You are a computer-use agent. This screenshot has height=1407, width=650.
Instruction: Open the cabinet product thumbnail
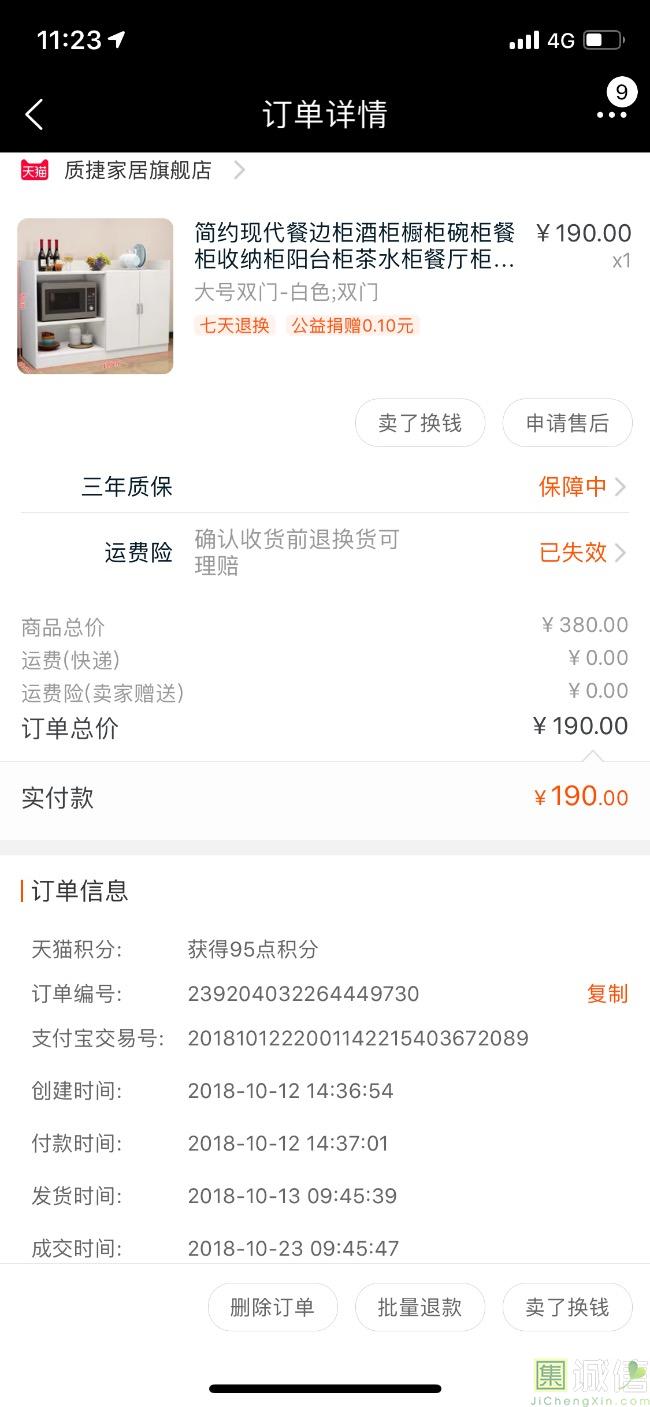[95, 296]
